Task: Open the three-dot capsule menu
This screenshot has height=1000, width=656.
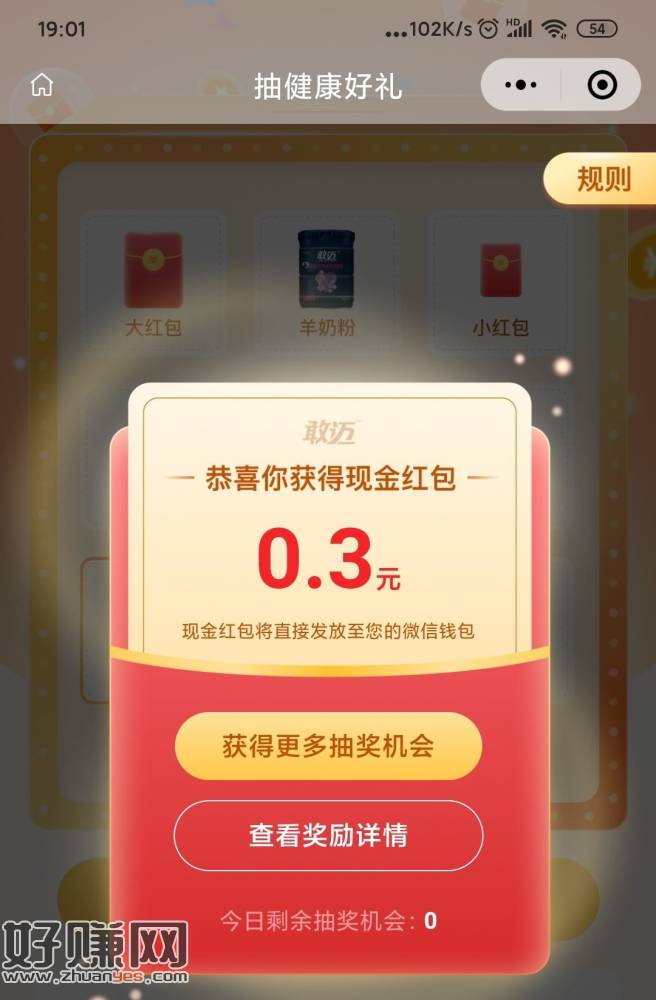Action: click(x=520, y=86)
